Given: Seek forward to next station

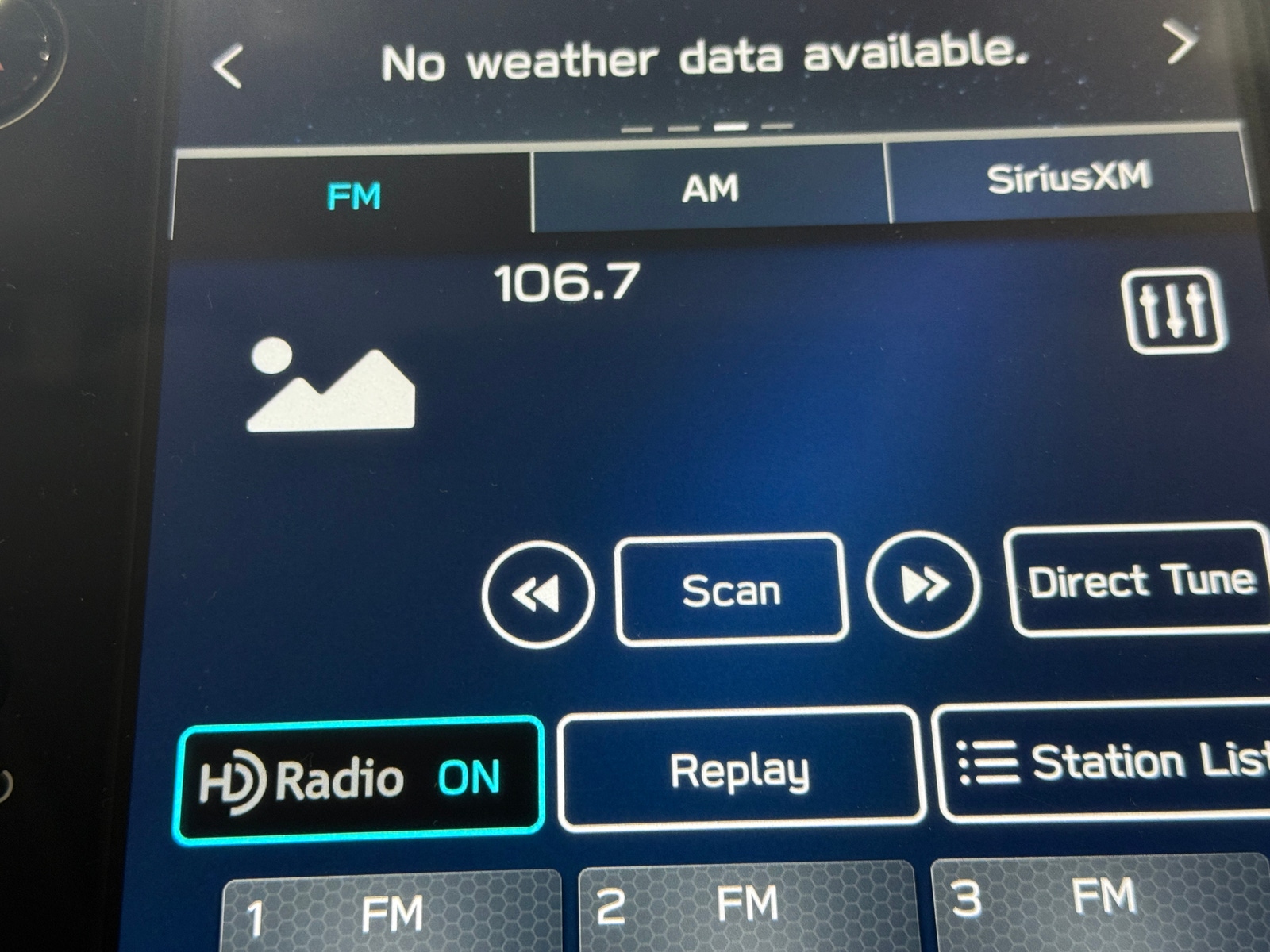Looking at the screenshot, I should click(923, 585).
